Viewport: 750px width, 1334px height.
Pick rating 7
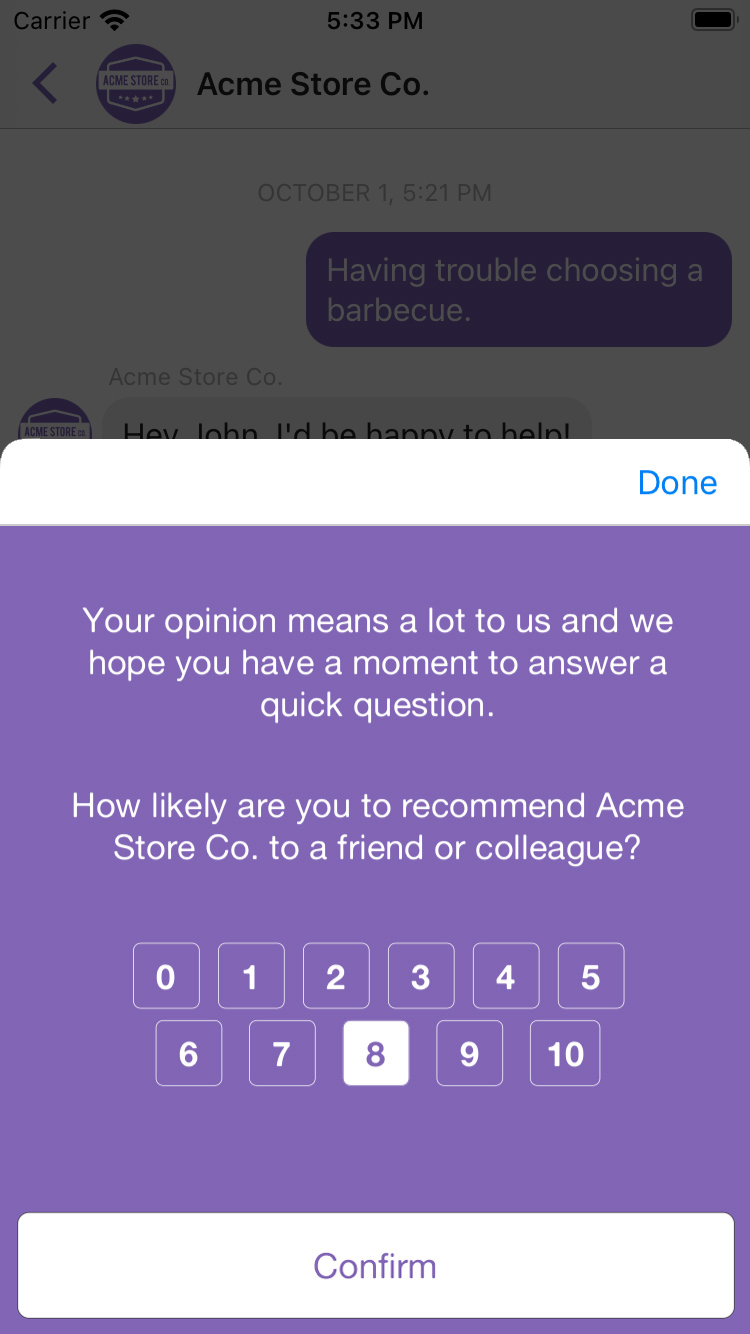[282, 1053]
